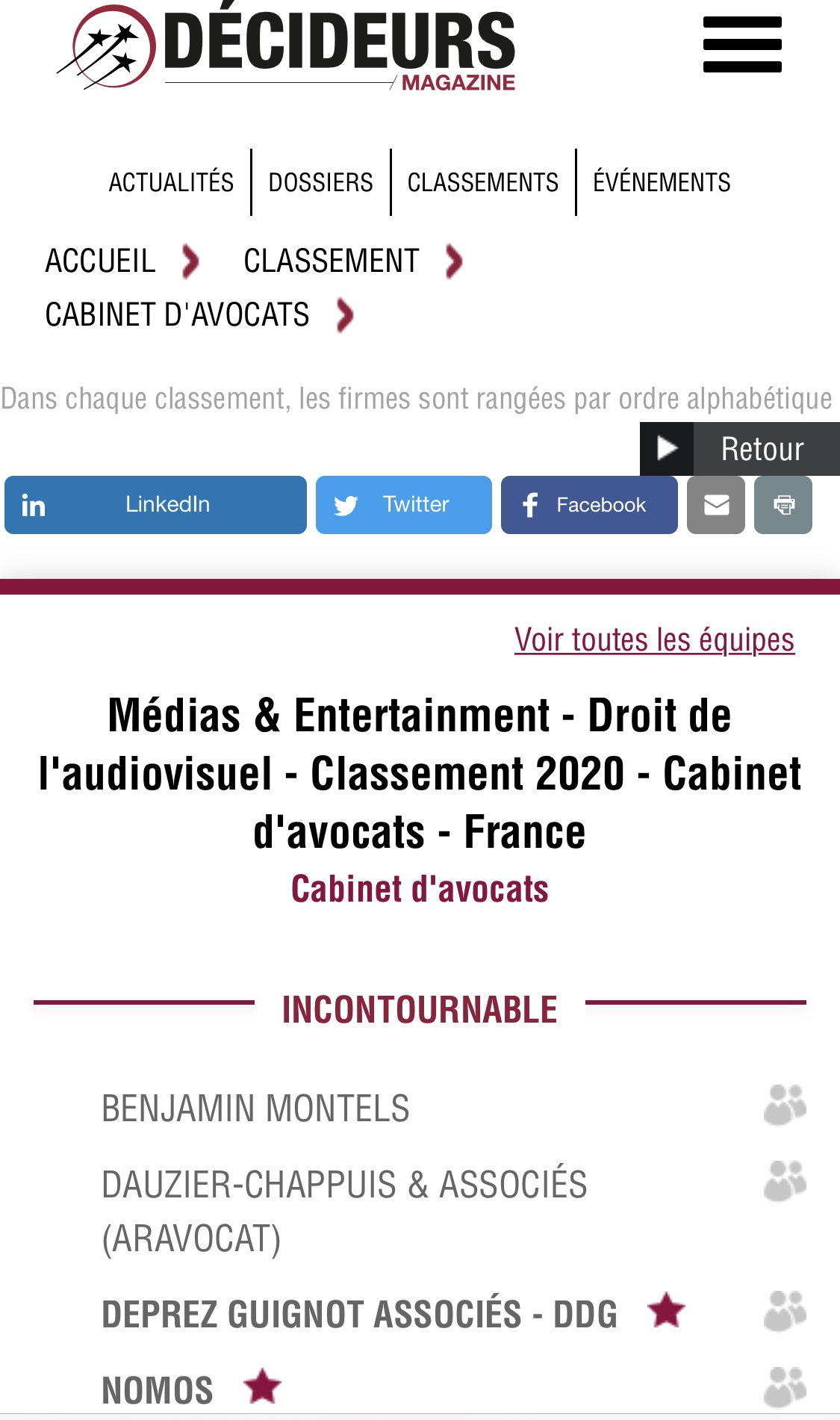Share on LinkedIn
The image size is (840, 1420).
point(155,505)
